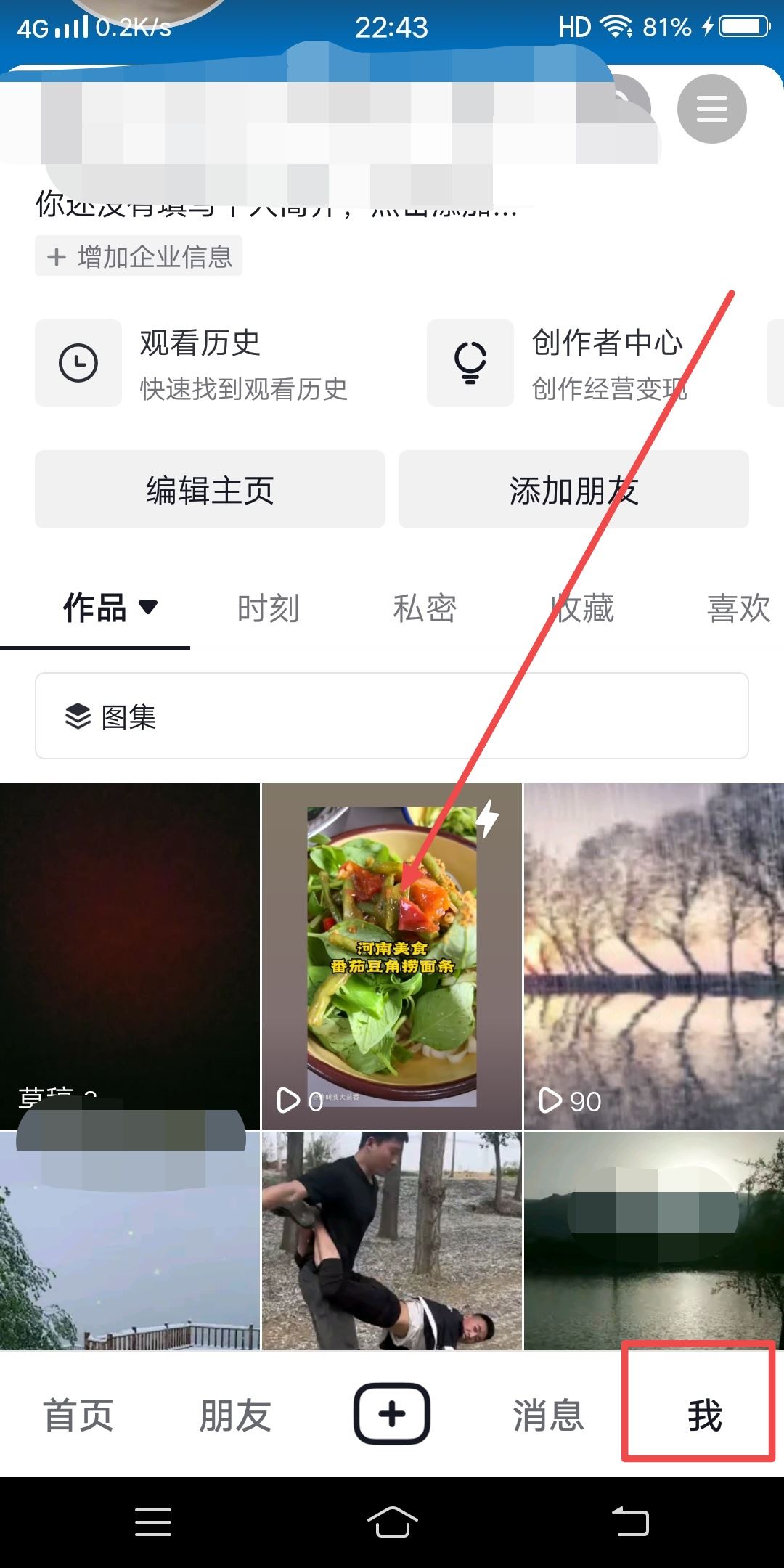Screen dimensions: 784x1568
Task: Open 观看历史 via the clock icon
Action: click(x=78, y=363)
